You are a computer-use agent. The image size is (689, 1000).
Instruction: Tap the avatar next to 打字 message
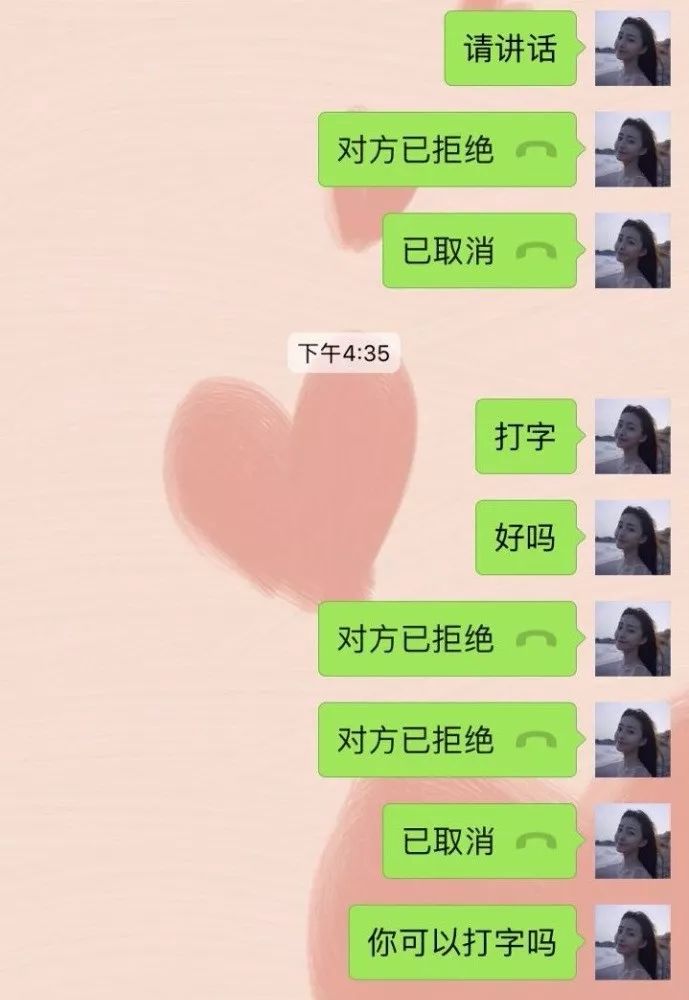(x=632, y=436)
